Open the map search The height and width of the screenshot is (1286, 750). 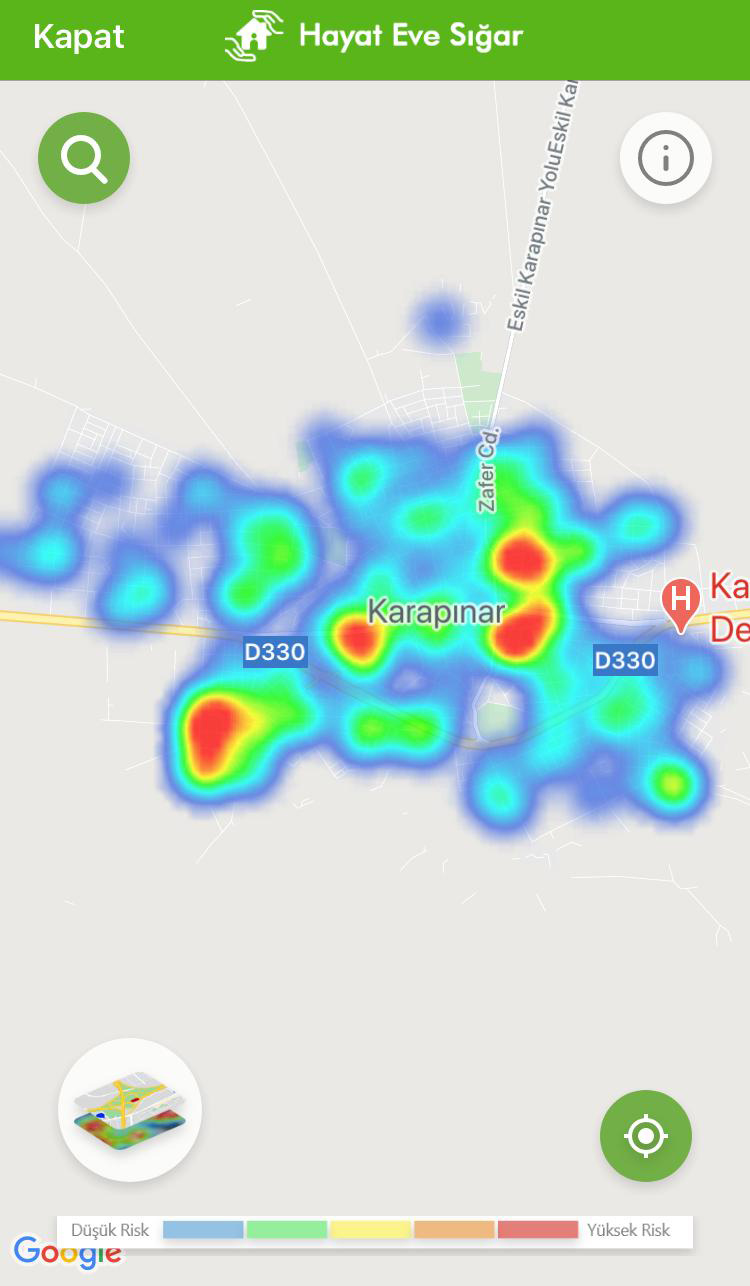click(84, 158)
